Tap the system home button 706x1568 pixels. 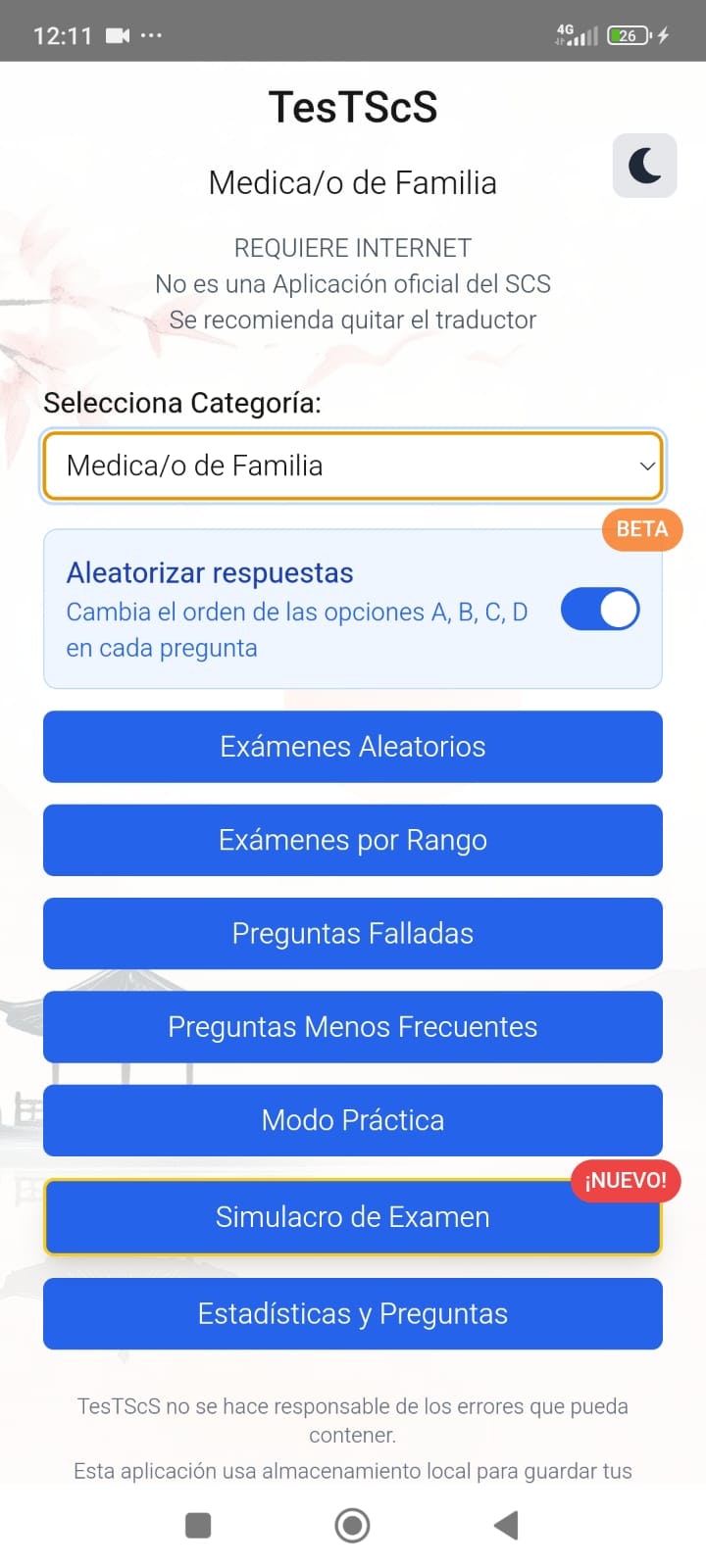coord(352,1525)
